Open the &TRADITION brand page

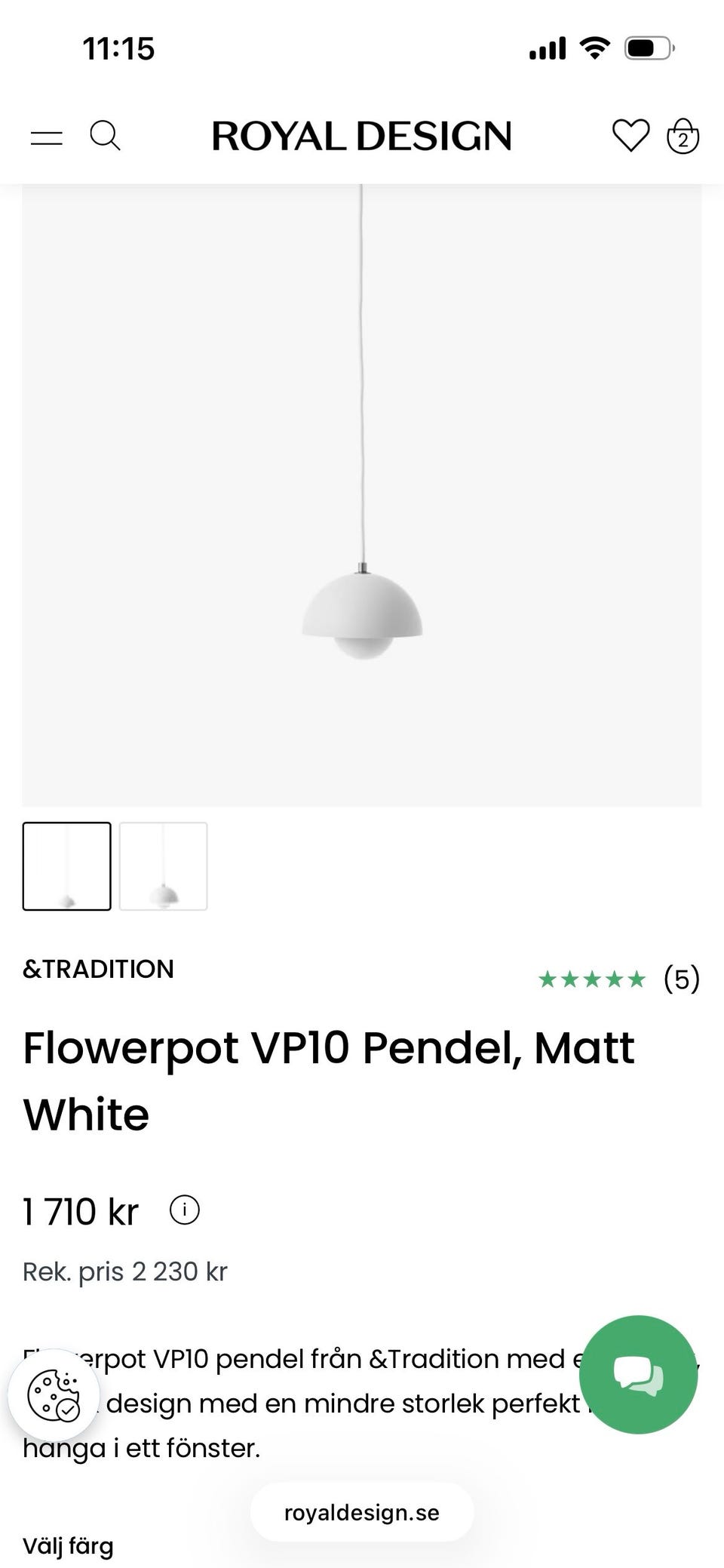click(98, 969)
